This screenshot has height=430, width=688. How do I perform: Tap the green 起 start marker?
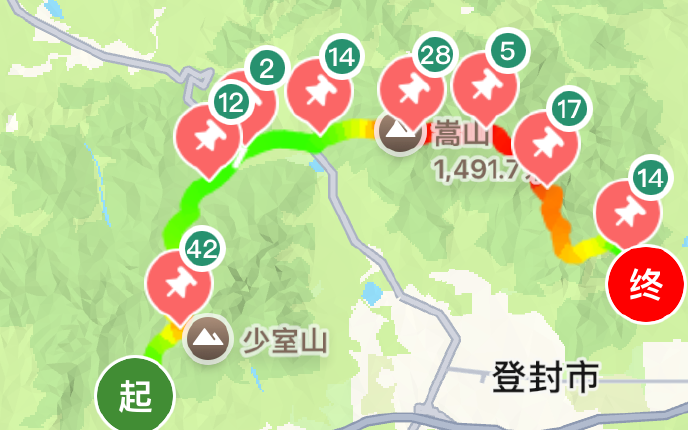point(136,395)
